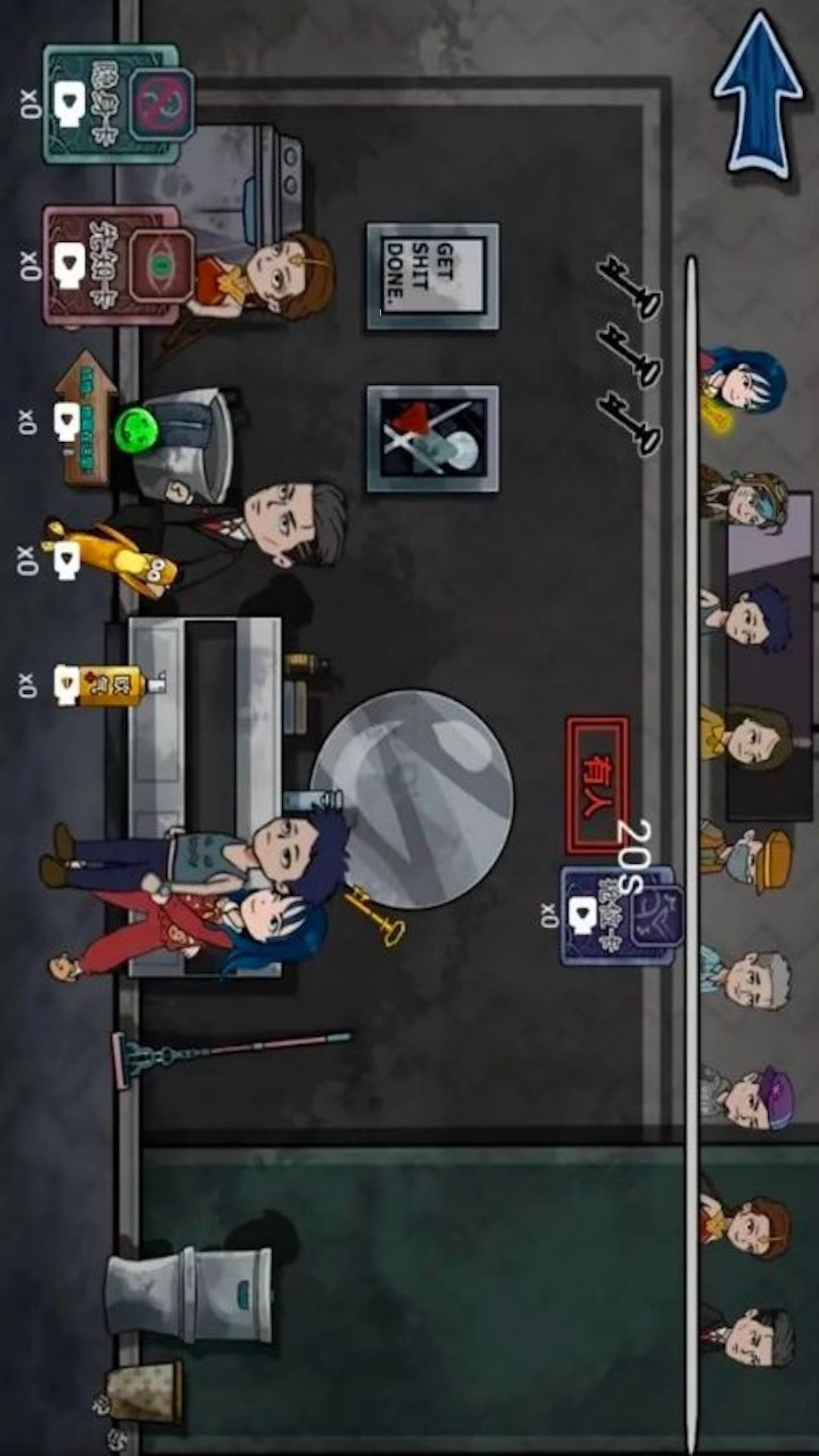Use the yellow bottle item

106,685
